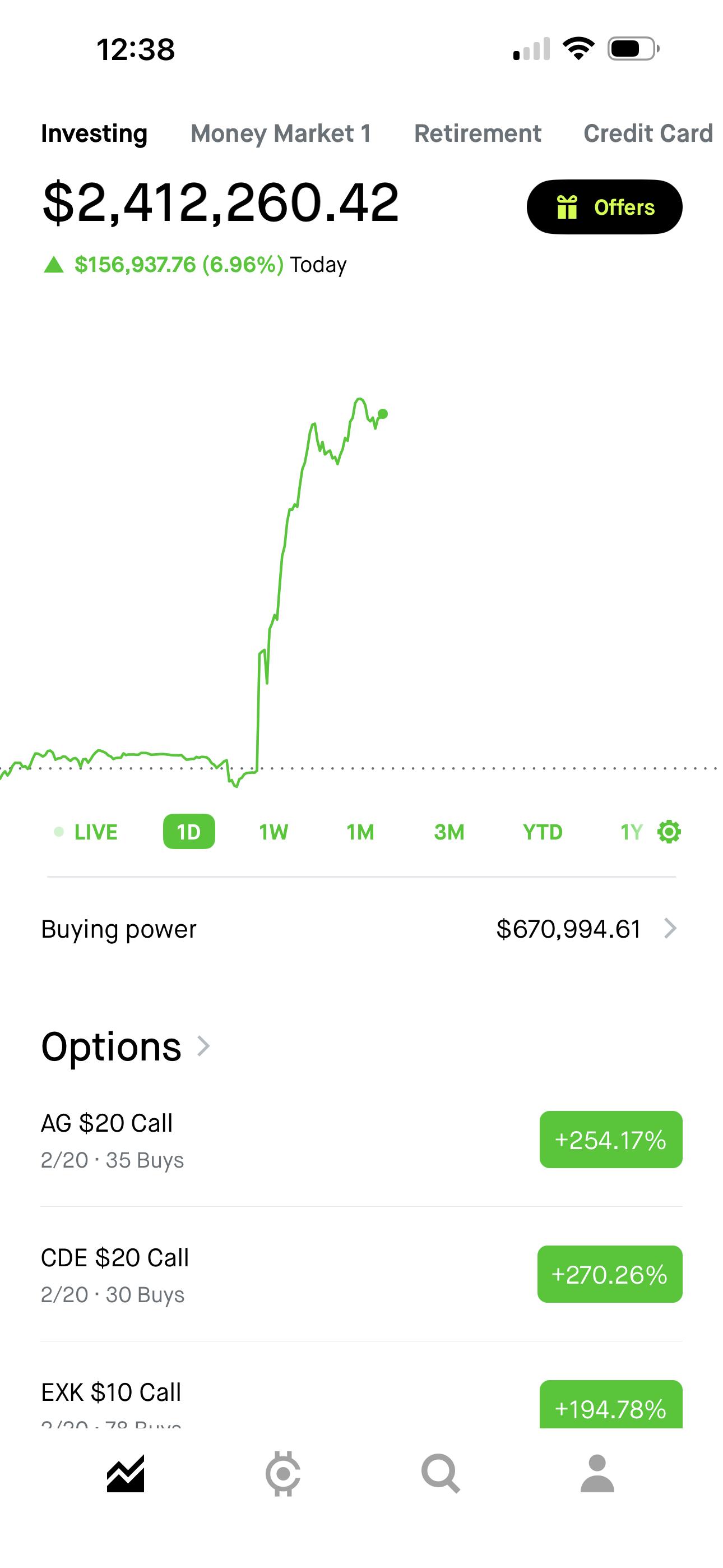Go to the search tab
This screenshot has height=1568, width=723.
(x=440, y=1474)
